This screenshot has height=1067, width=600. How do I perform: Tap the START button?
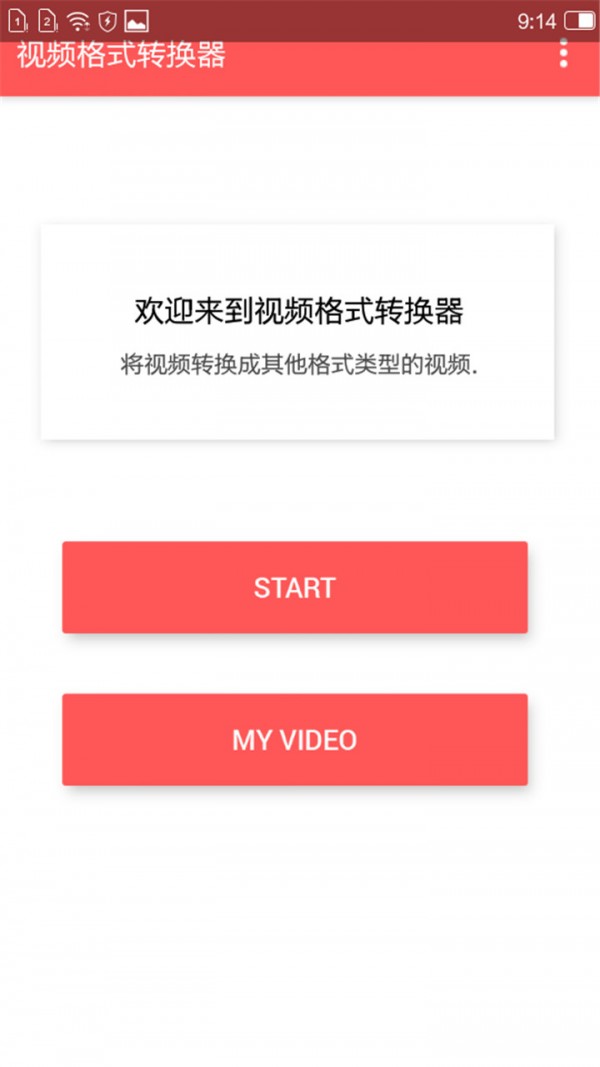[x=295, y=588]
